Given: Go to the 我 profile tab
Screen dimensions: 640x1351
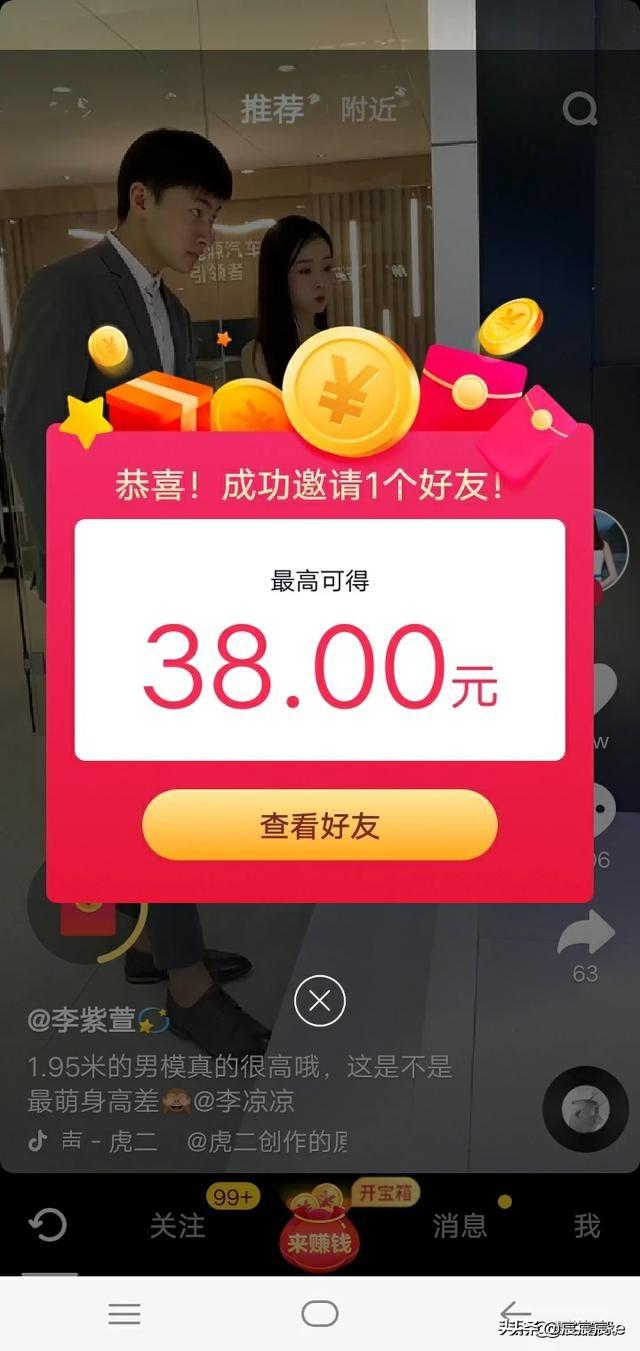Looking at the screenshot, I should (x=587, y=1226).
